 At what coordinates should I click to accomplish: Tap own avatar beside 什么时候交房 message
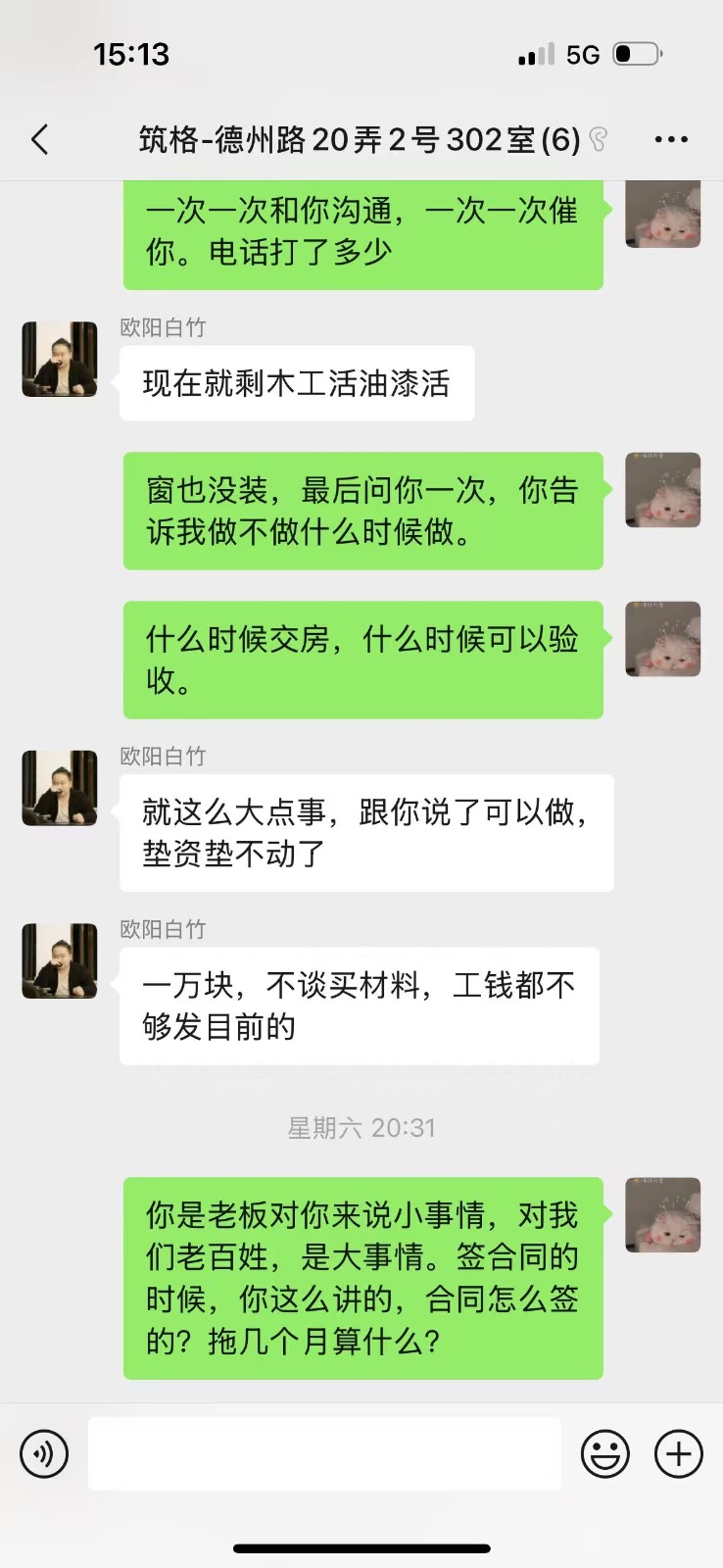[x=663, y=639]
